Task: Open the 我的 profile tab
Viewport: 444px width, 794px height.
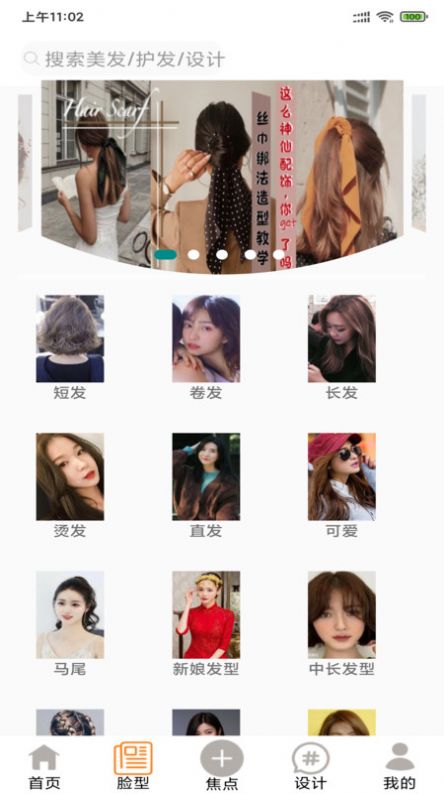Action: click(x=399, y=766)
